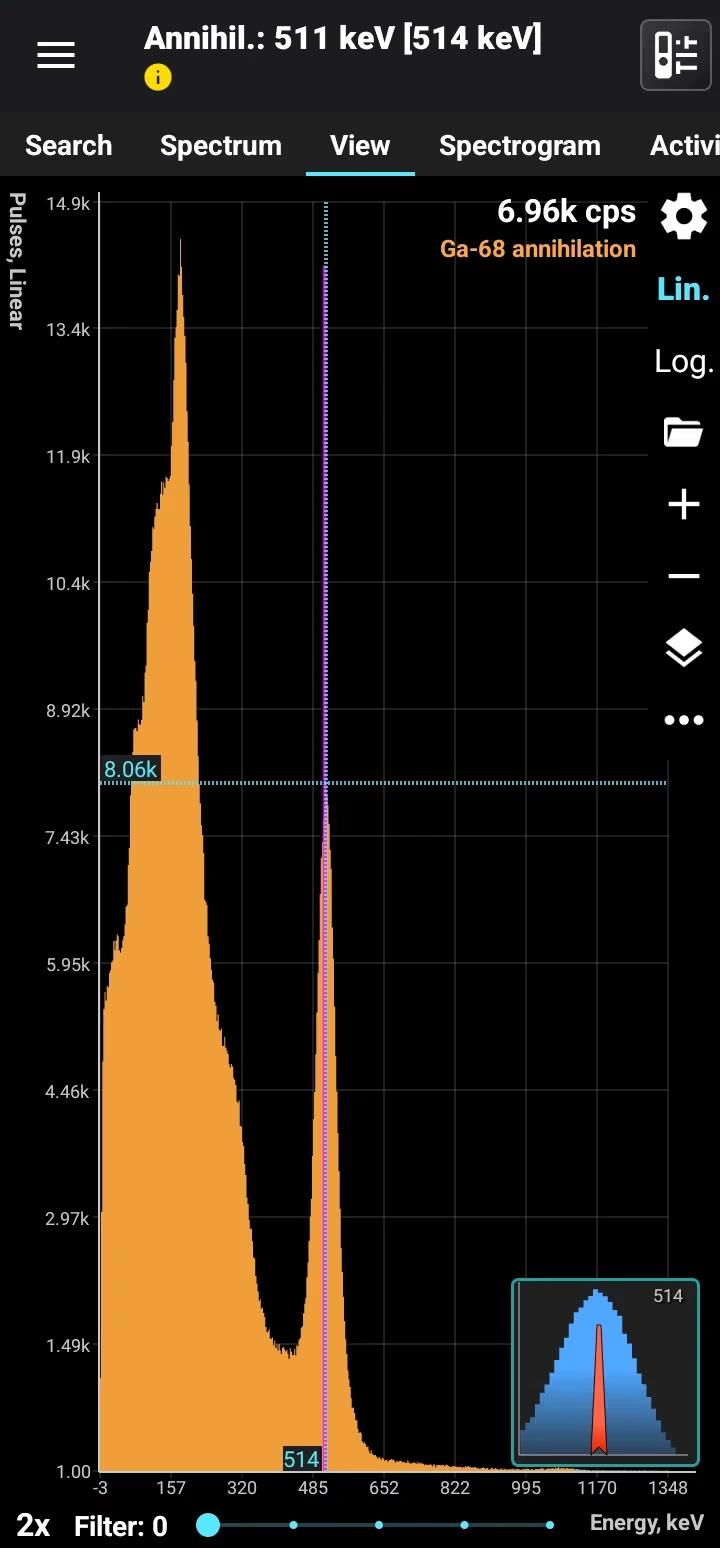The height and width of the screenshot is (1548, 720).
Task: Zoom in with the plus icon
Action: point(684,505)
